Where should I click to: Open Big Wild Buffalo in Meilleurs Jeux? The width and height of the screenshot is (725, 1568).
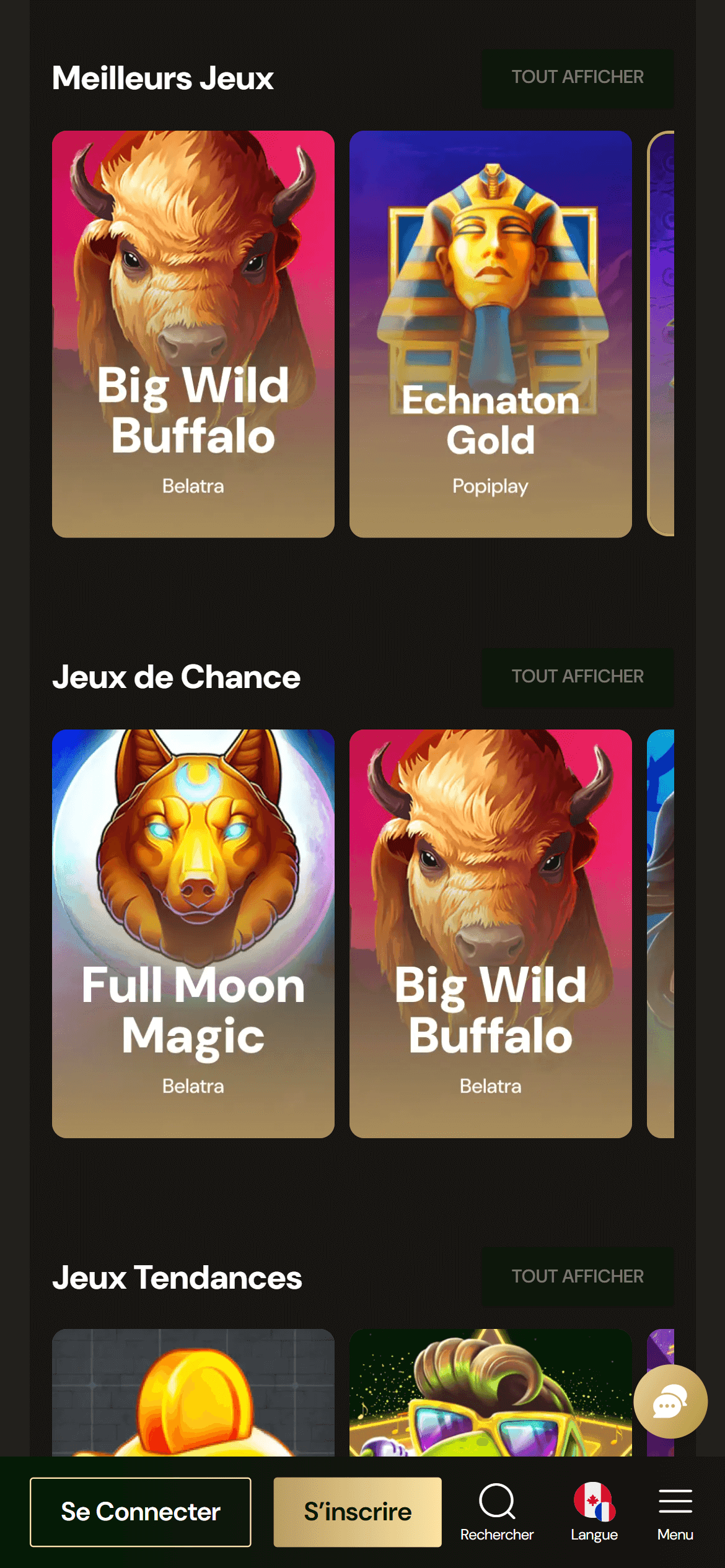(x=192, y=332)
